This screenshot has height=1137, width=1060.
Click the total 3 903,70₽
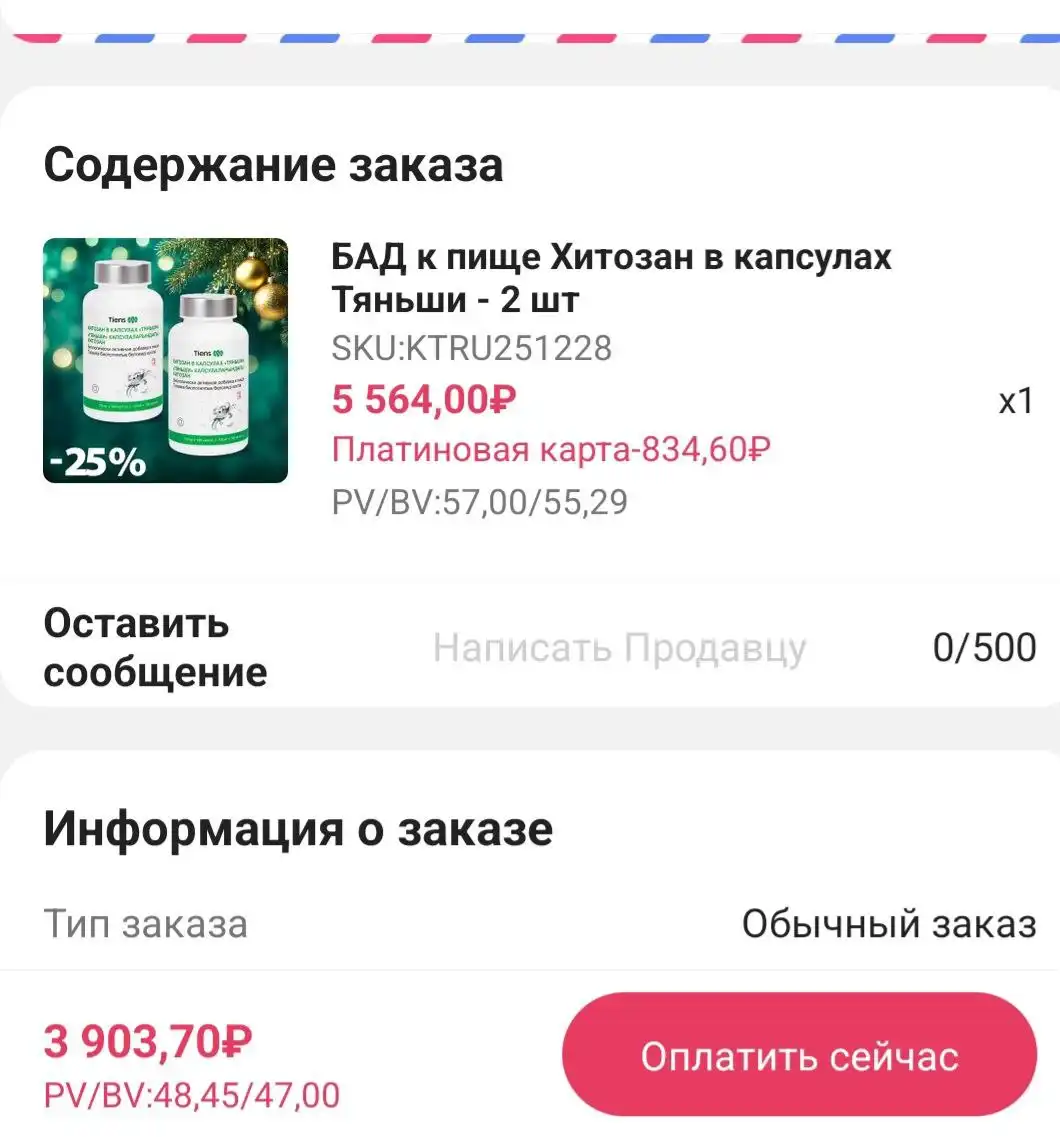tap(147, 1041)
